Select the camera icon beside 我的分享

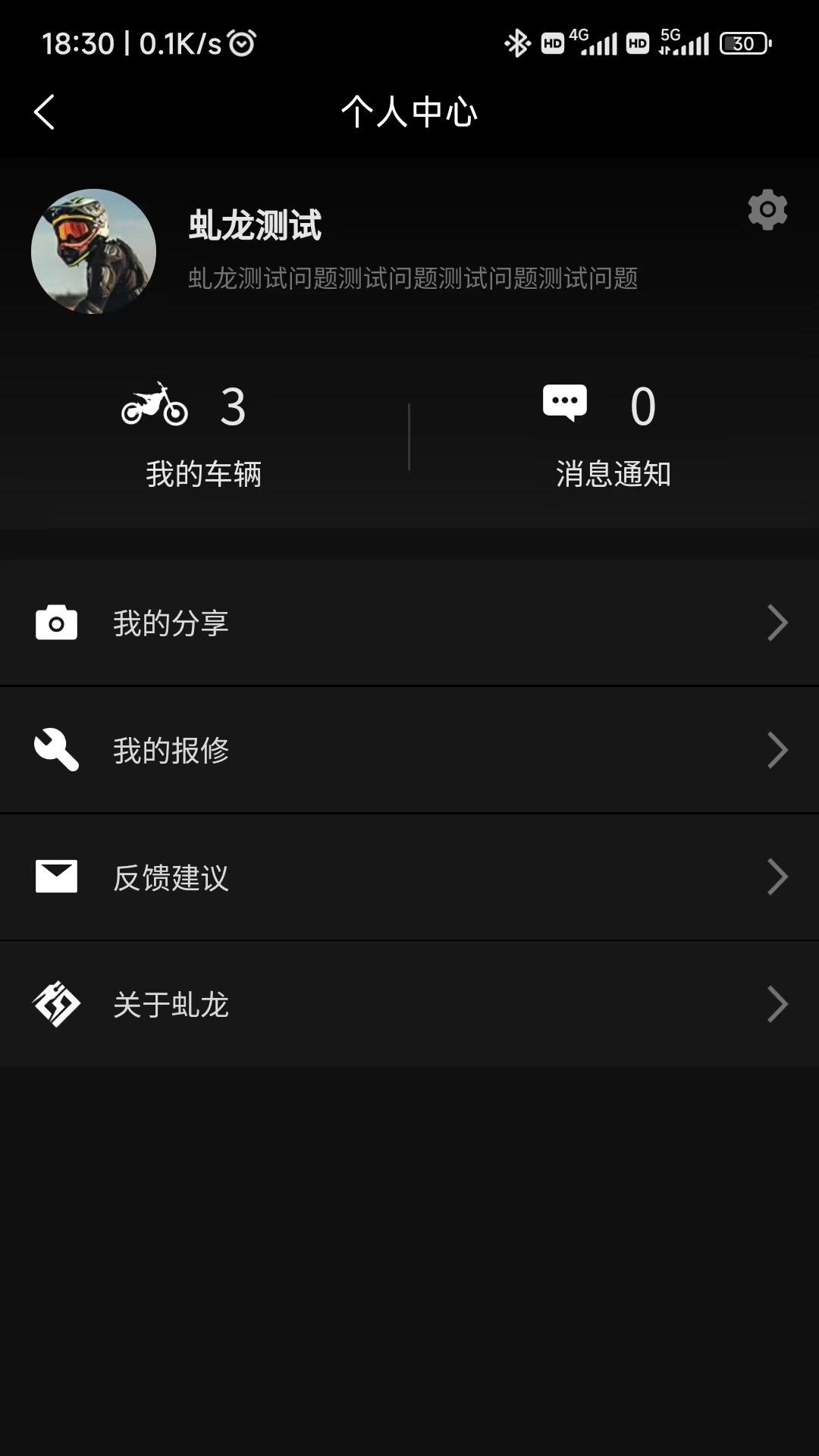tap(57, 623)
